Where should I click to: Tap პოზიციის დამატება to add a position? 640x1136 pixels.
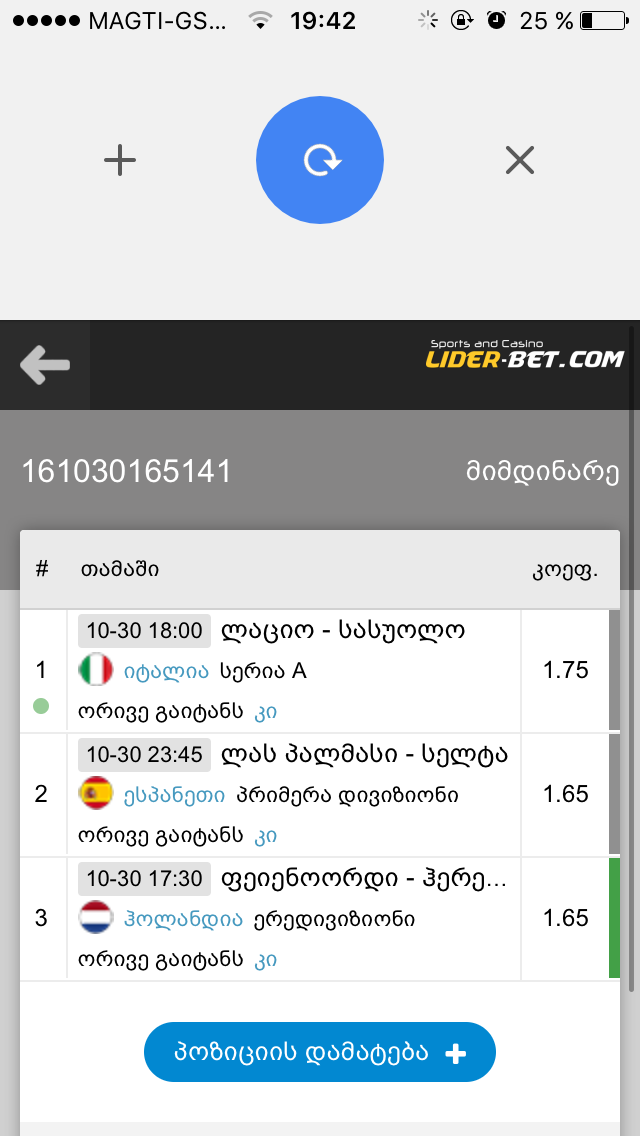pos(320,1052)
